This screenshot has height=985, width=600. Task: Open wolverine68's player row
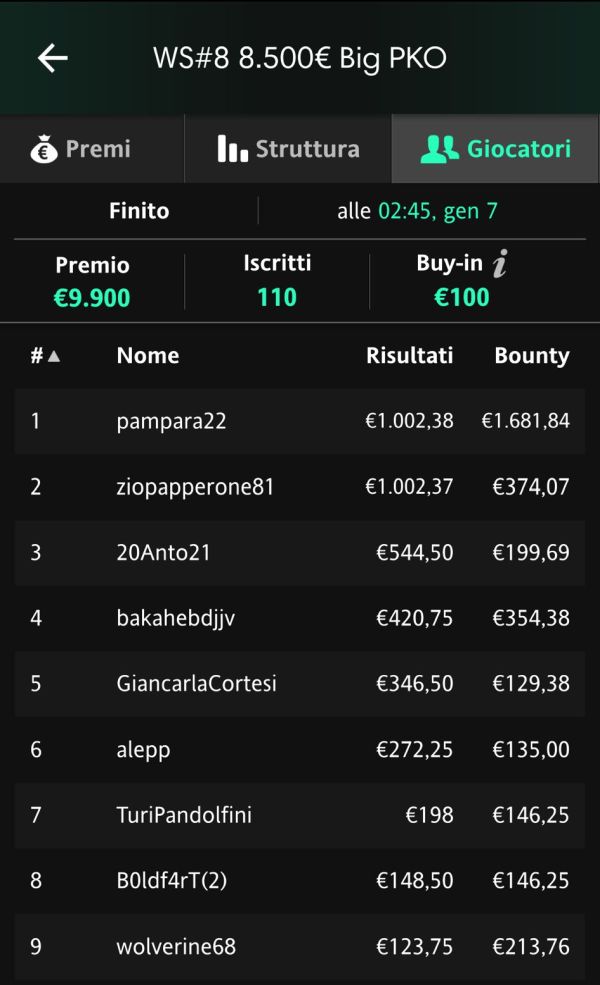tap(300, 946)
